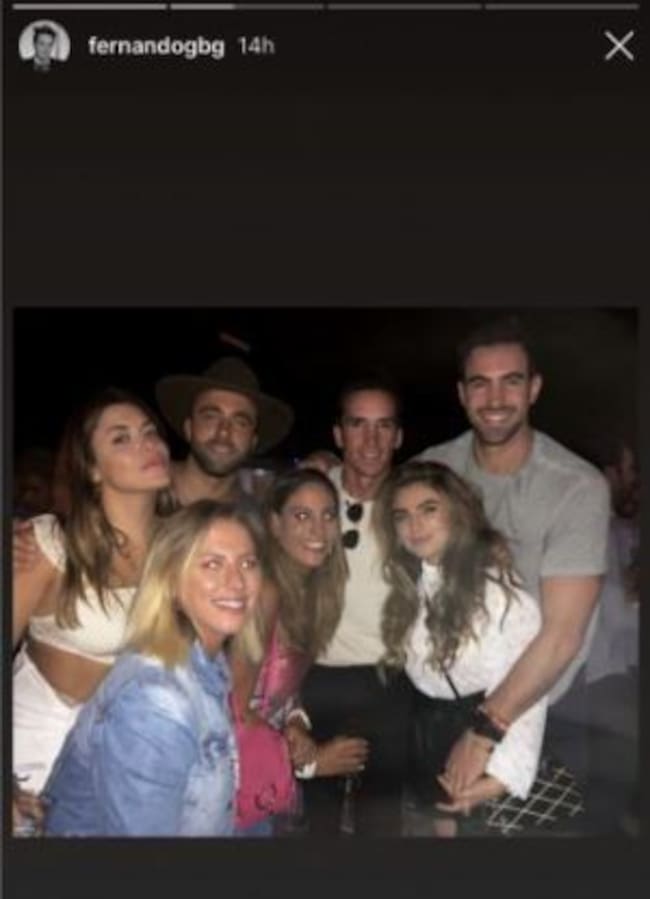Open the fernandogbg username link
The image size is (650, 899).
pos(156,47)
